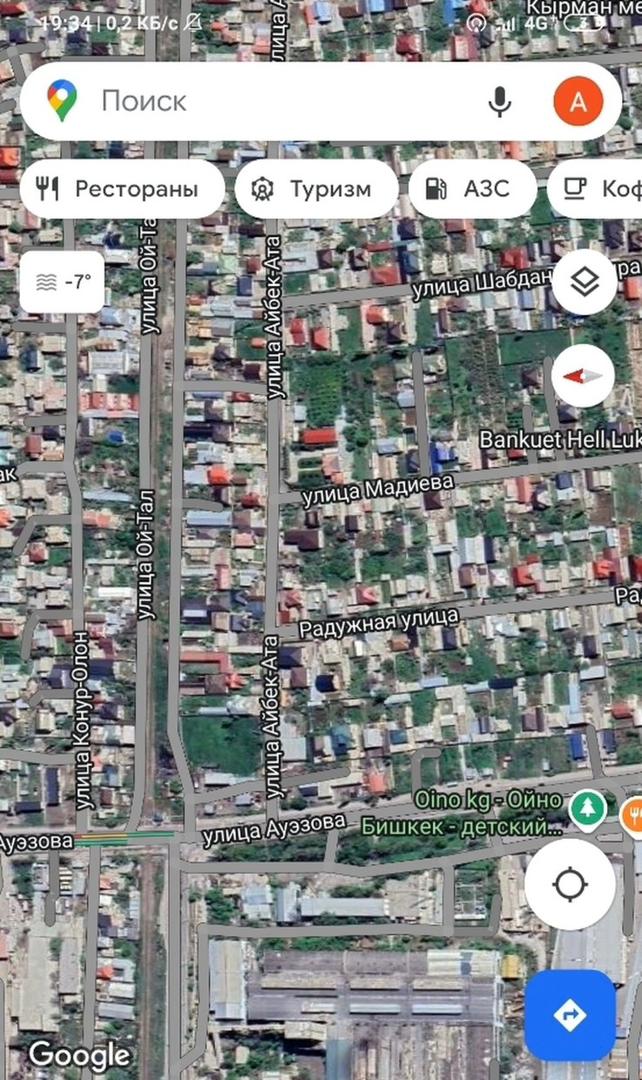Select the coffee shops chip
Viewport: 642px width, 1080px height.
600,189
